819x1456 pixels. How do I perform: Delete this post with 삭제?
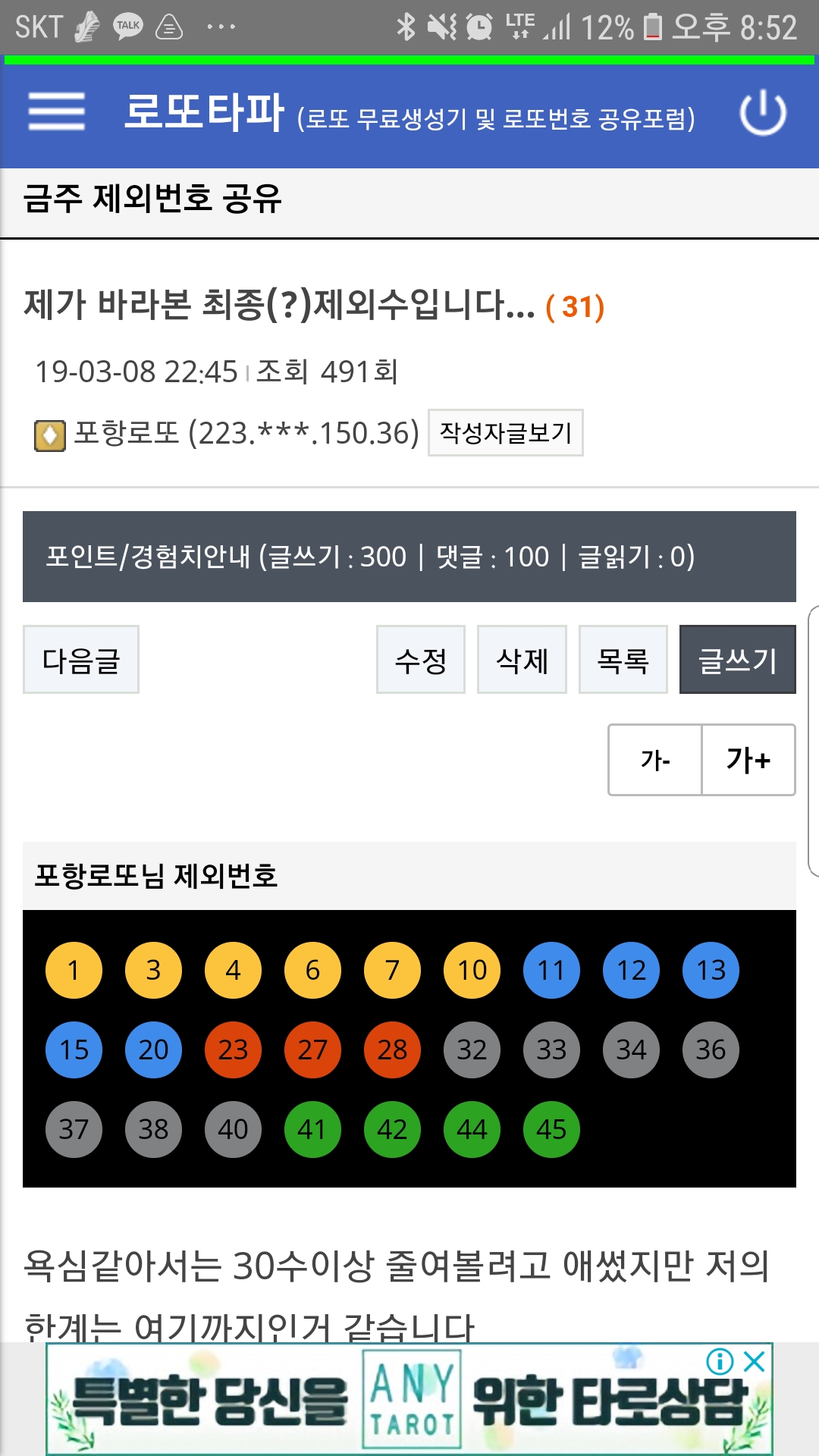[x=522, y=660]
